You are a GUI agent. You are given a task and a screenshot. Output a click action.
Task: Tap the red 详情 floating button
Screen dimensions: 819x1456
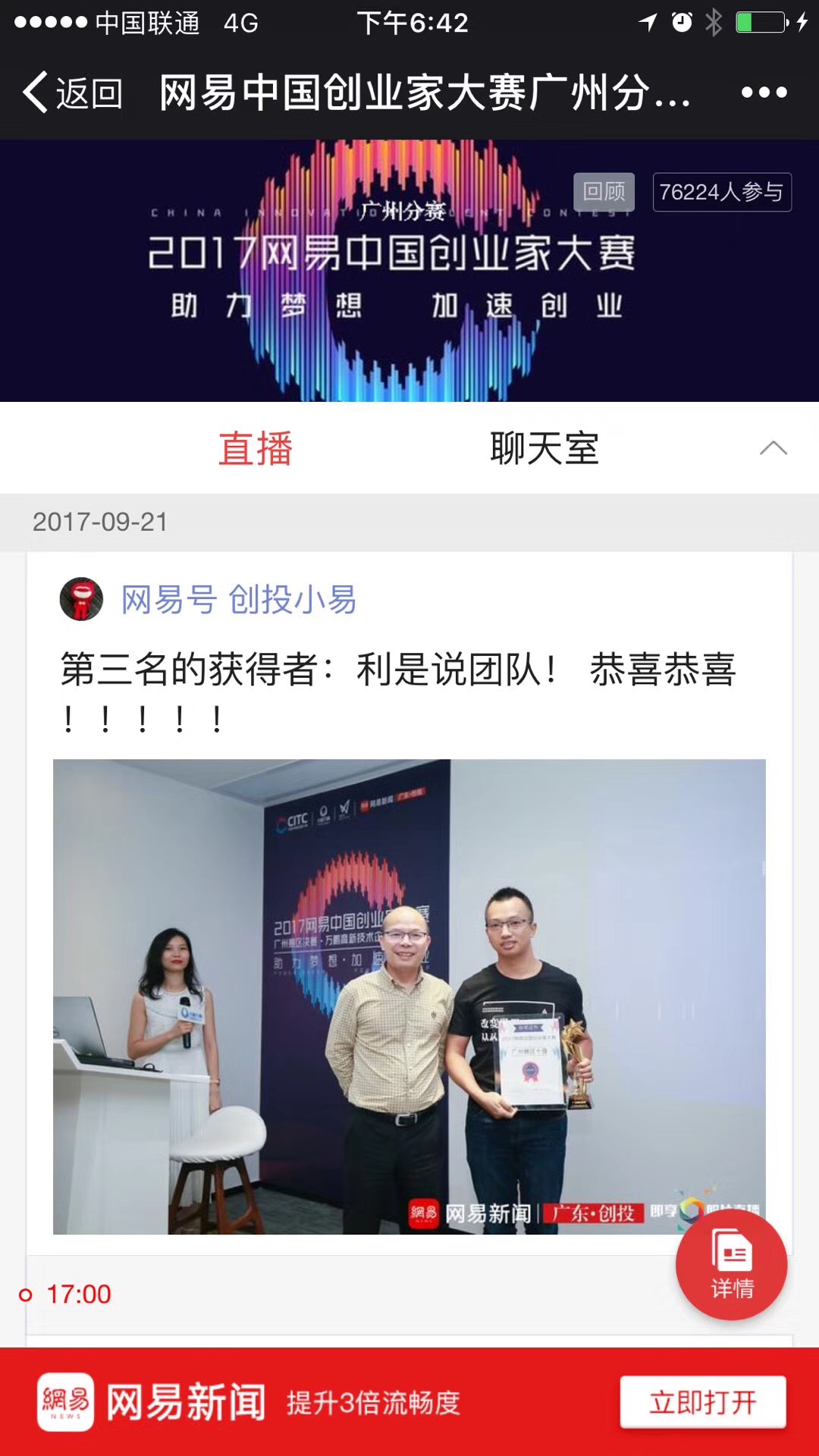pyautogui.click(x=731, y=1264)
